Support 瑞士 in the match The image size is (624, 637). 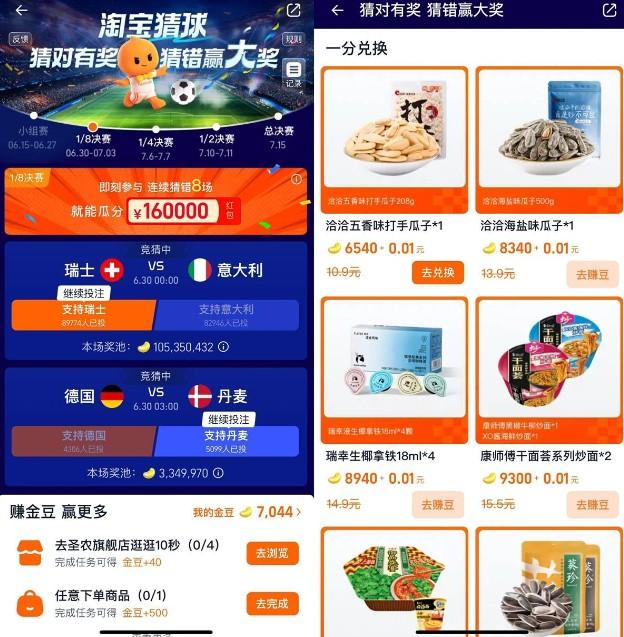tap(83, 313)
